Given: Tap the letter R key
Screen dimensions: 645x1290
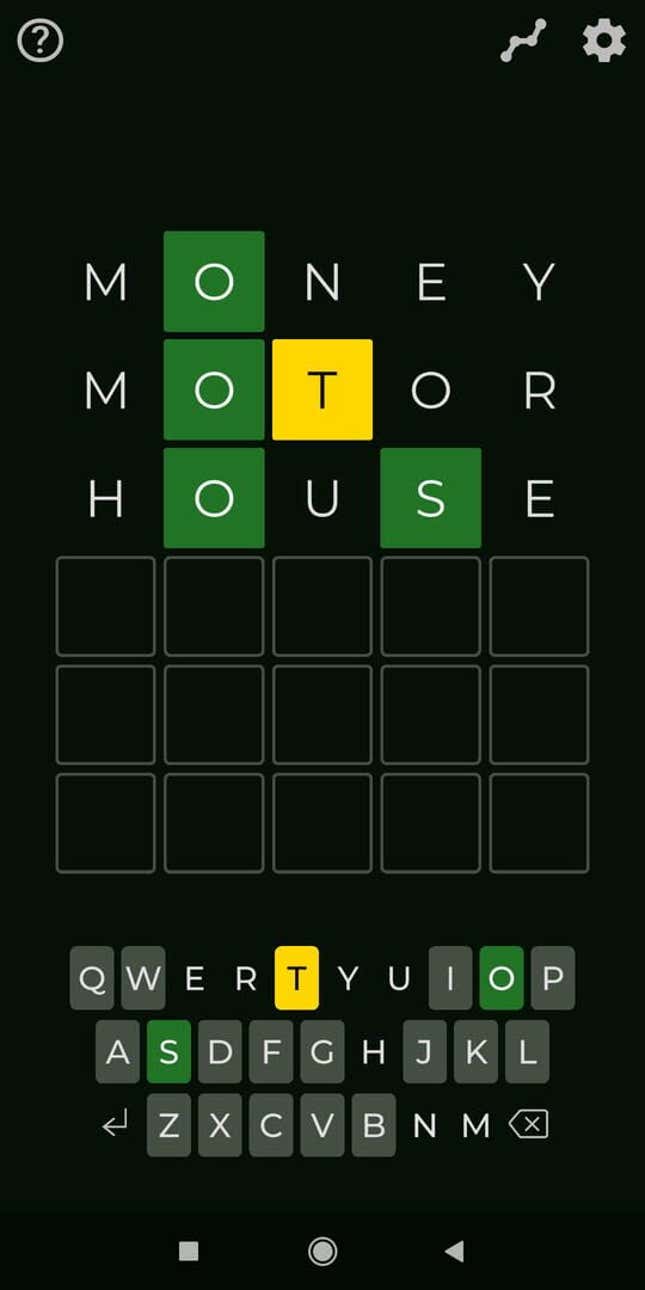Looking at the screenshot, I should (245, 978).
